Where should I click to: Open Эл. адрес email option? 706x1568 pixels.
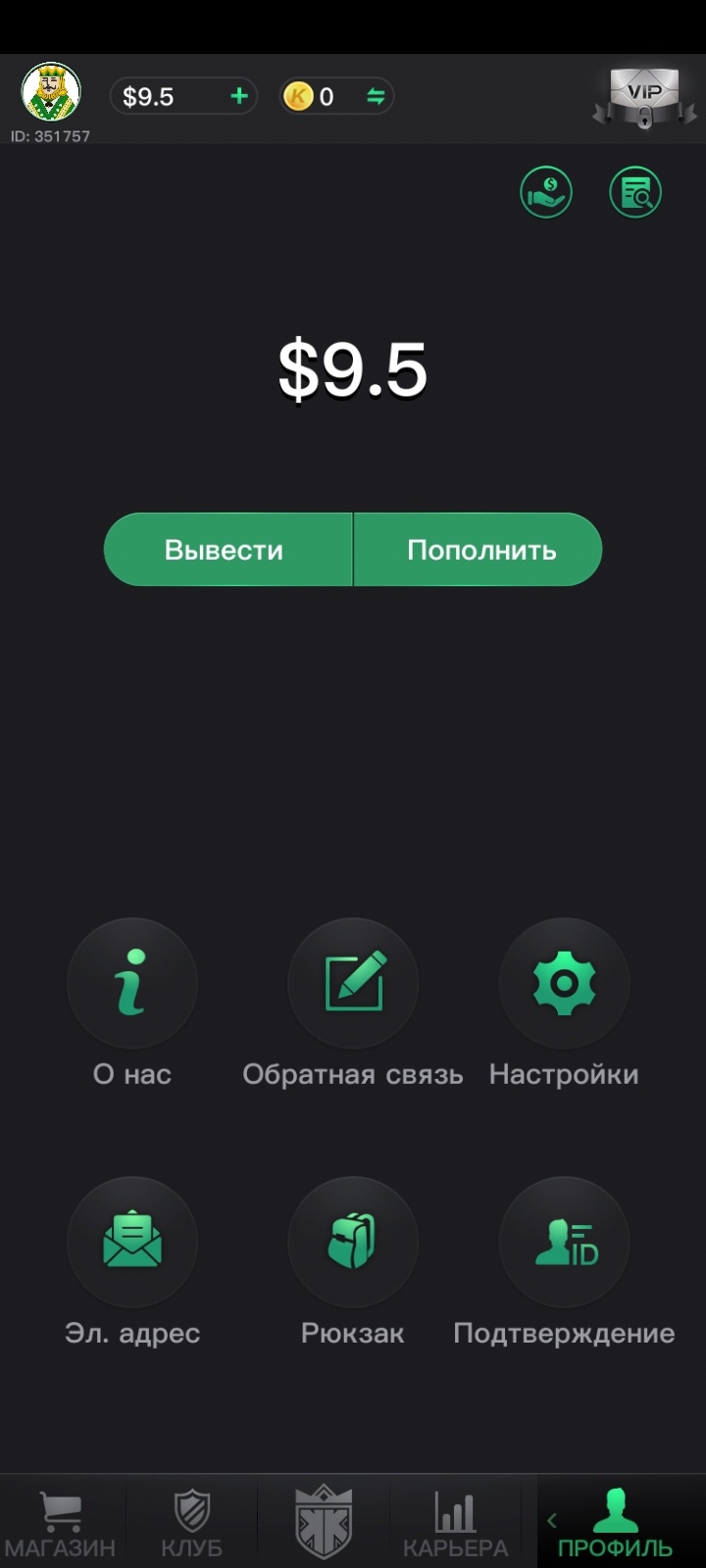click(x=132, y=1242)
